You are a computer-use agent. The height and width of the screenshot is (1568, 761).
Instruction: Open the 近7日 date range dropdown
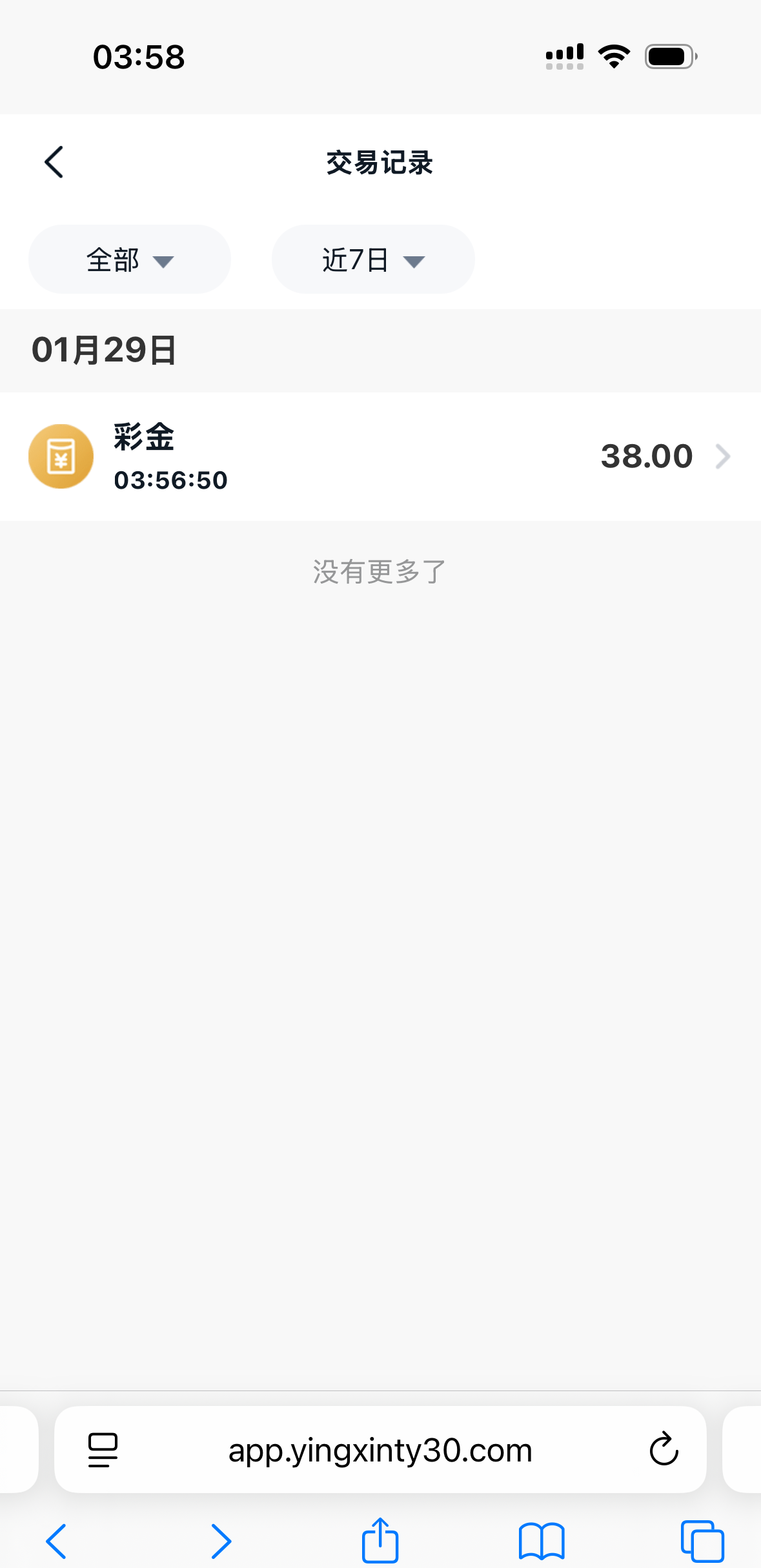(x=373, y=260)
